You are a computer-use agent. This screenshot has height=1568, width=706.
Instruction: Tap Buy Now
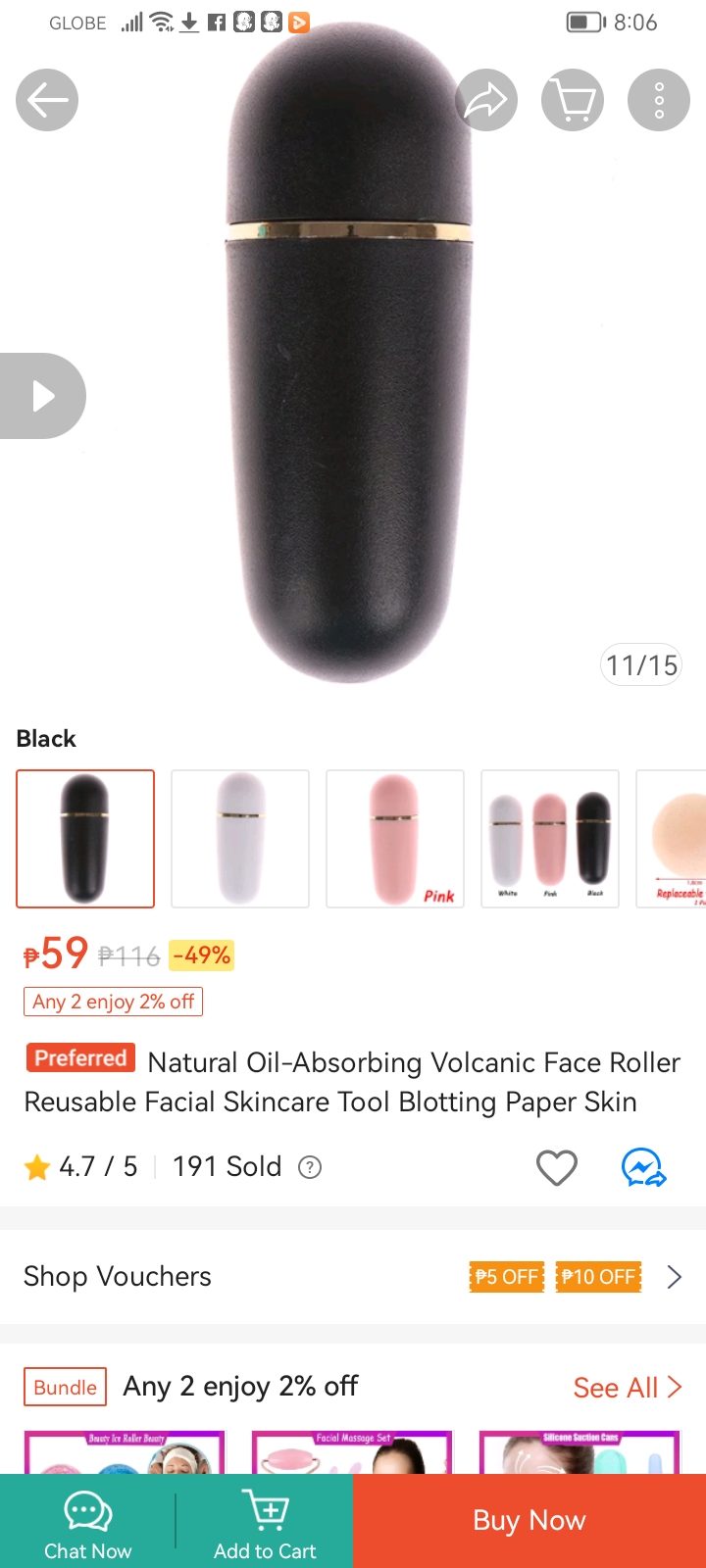click(529, 1521)
